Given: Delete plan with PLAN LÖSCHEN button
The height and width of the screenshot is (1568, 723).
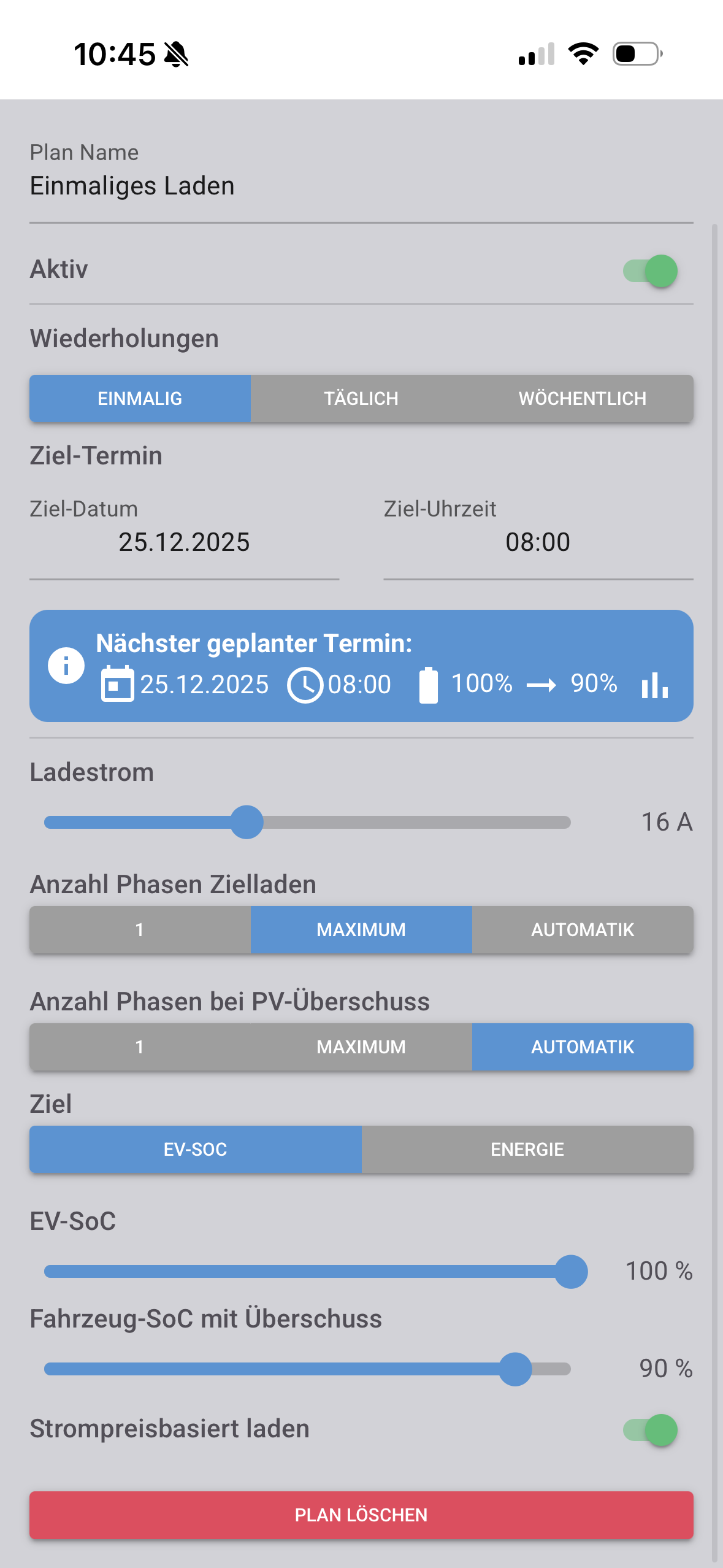Looking at the screenshot, I should pyautogui.click(x=361, y=1515).
